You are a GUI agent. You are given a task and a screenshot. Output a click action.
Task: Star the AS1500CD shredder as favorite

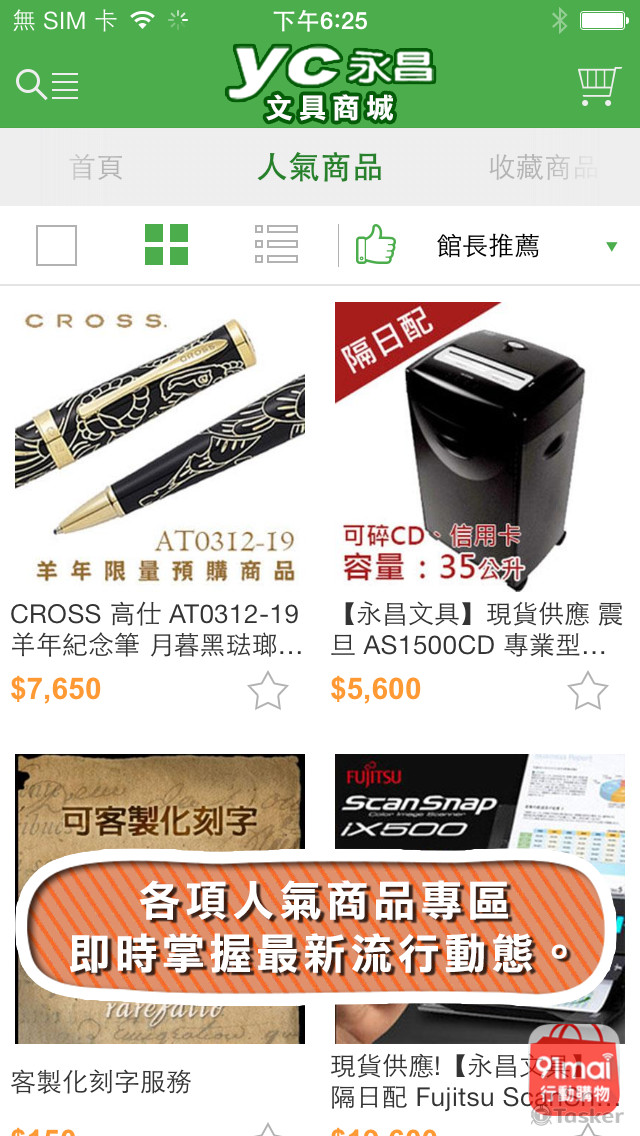point(588,691)
